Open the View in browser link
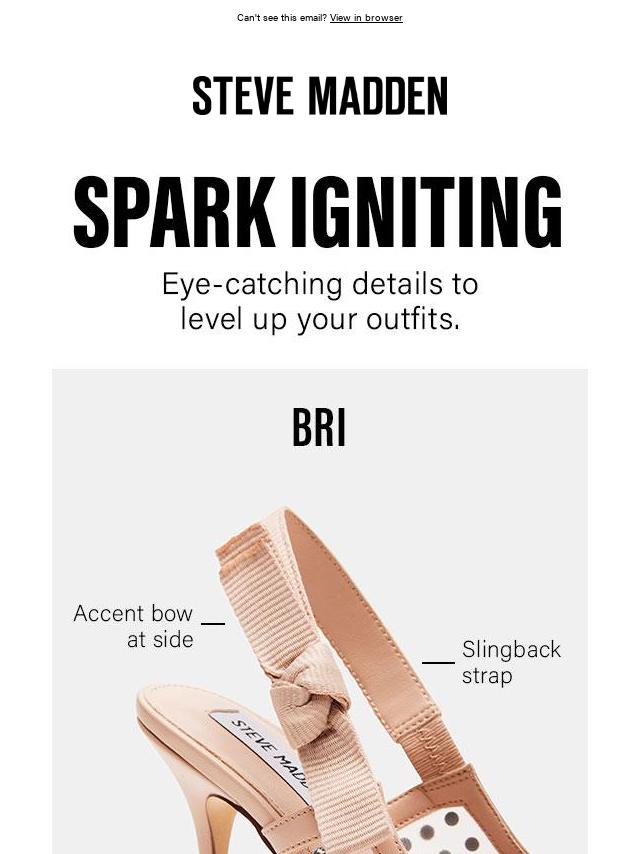 (366, 18)
